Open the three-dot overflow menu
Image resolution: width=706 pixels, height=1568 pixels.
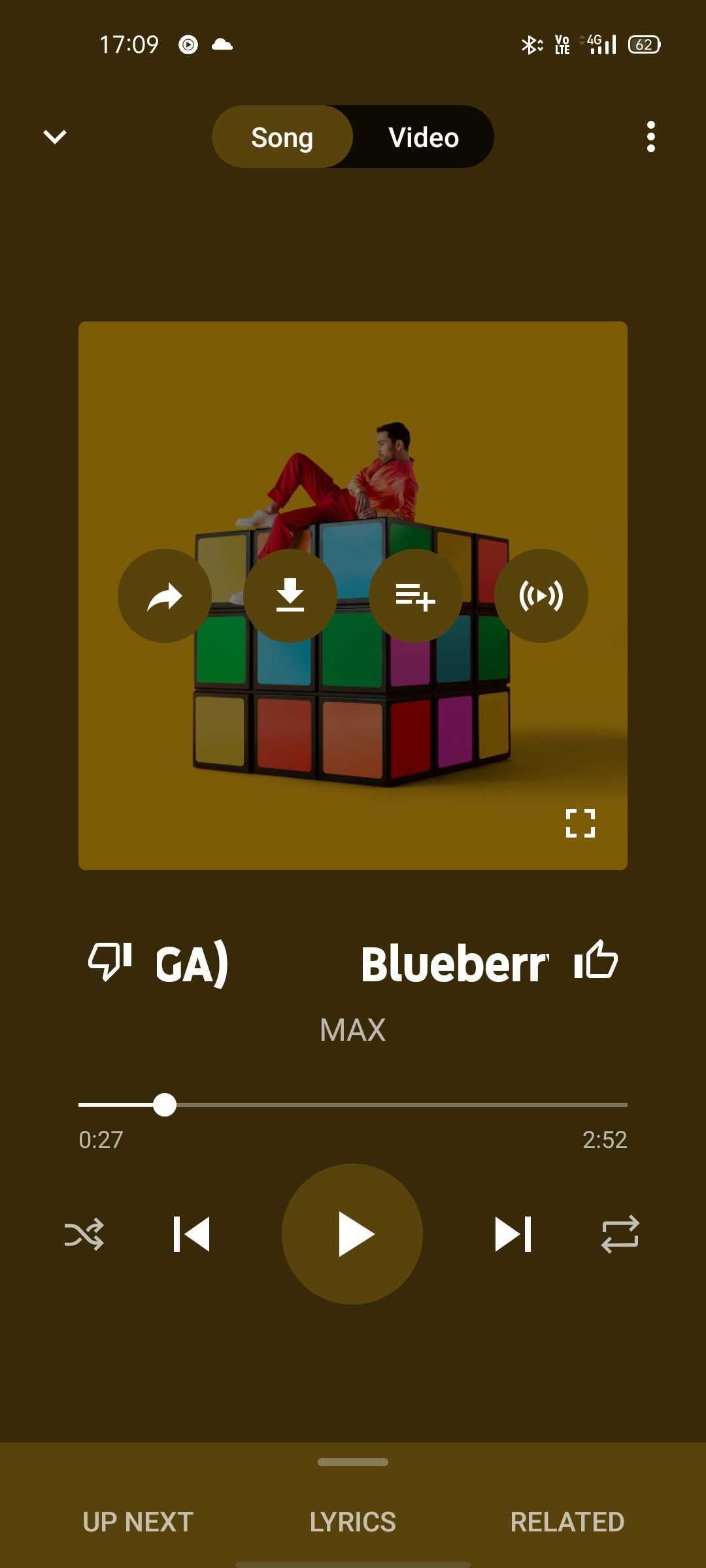pos(651,137)
